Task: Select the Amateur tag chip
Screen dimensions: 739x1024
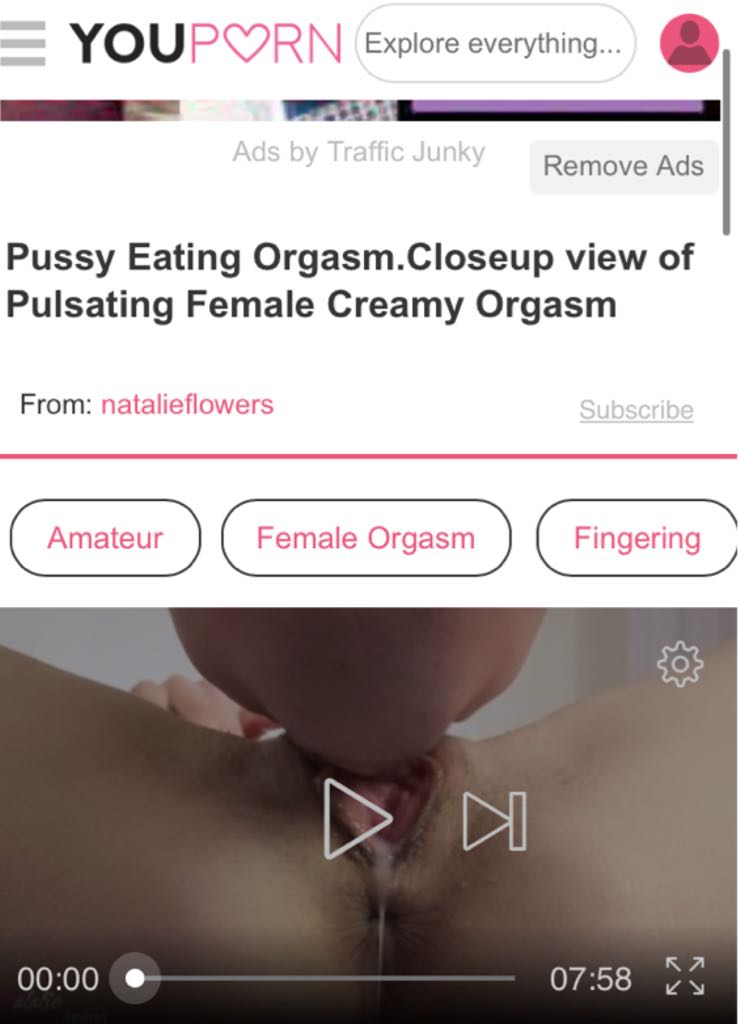Action: (105, 538)
